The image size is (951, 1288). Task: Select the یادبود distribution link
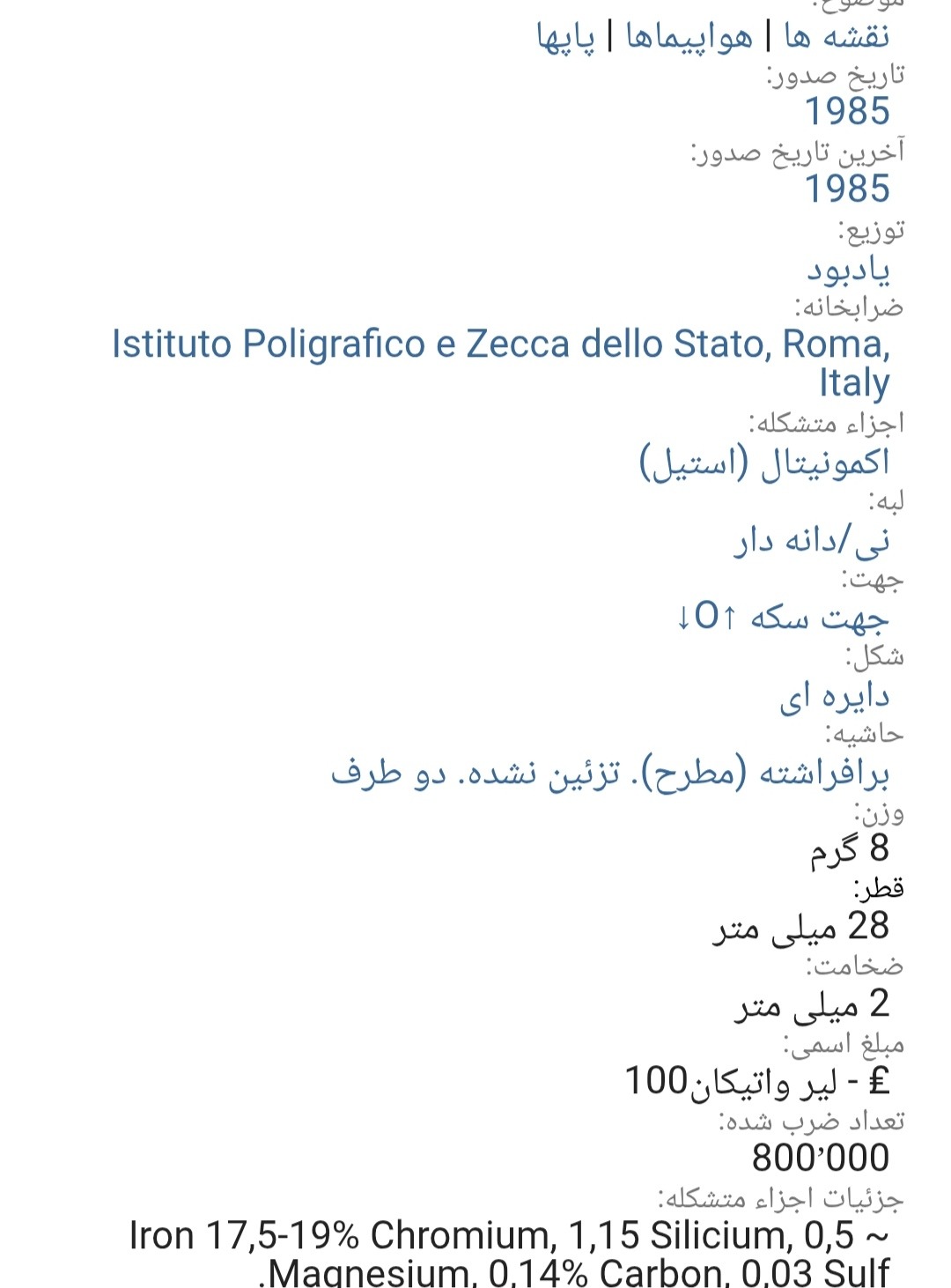pyautogui.click(x=848, y=269)
